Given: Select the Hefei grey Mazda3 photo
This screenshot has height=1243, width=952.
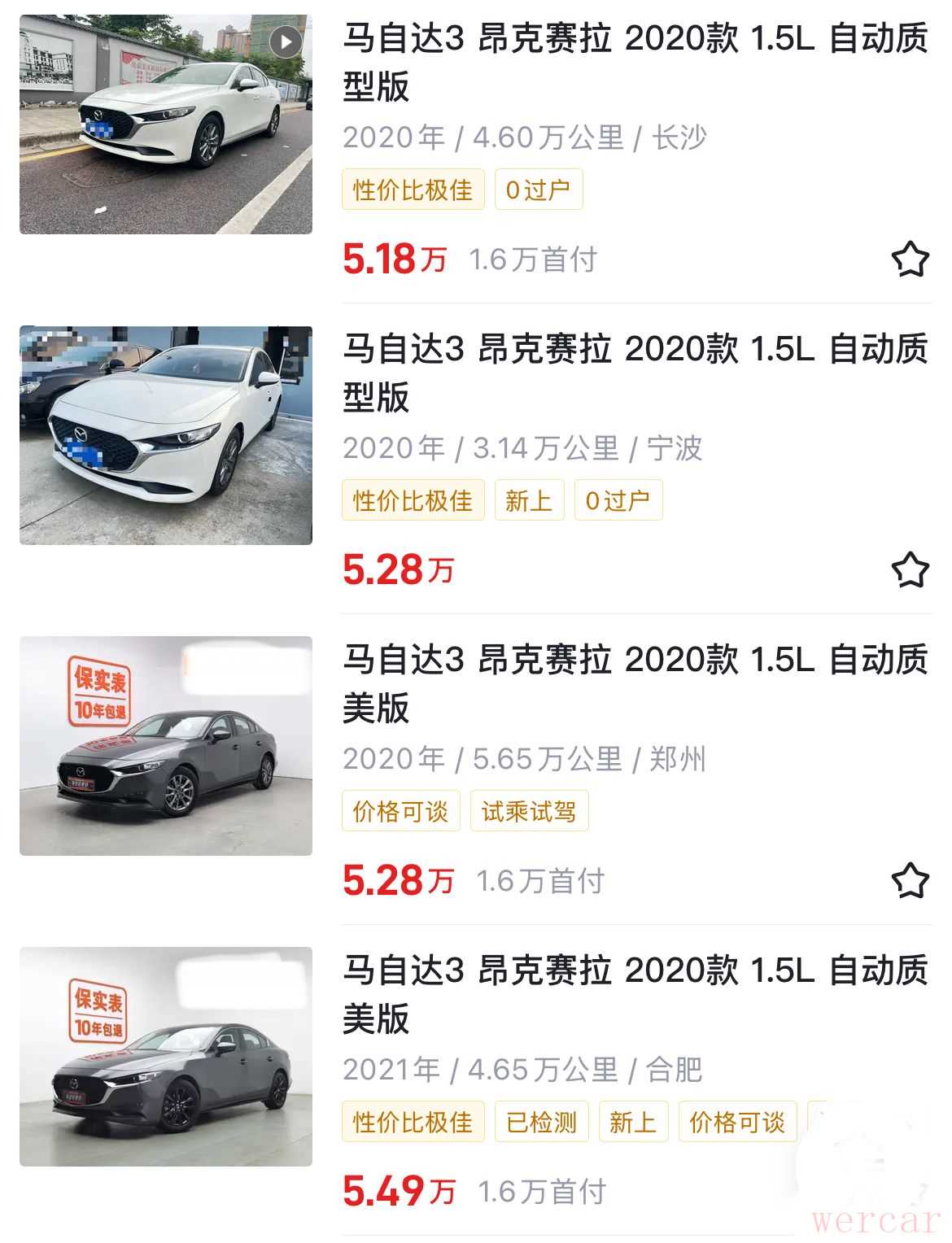Looking at the screenshot, I should [166, 1056].
